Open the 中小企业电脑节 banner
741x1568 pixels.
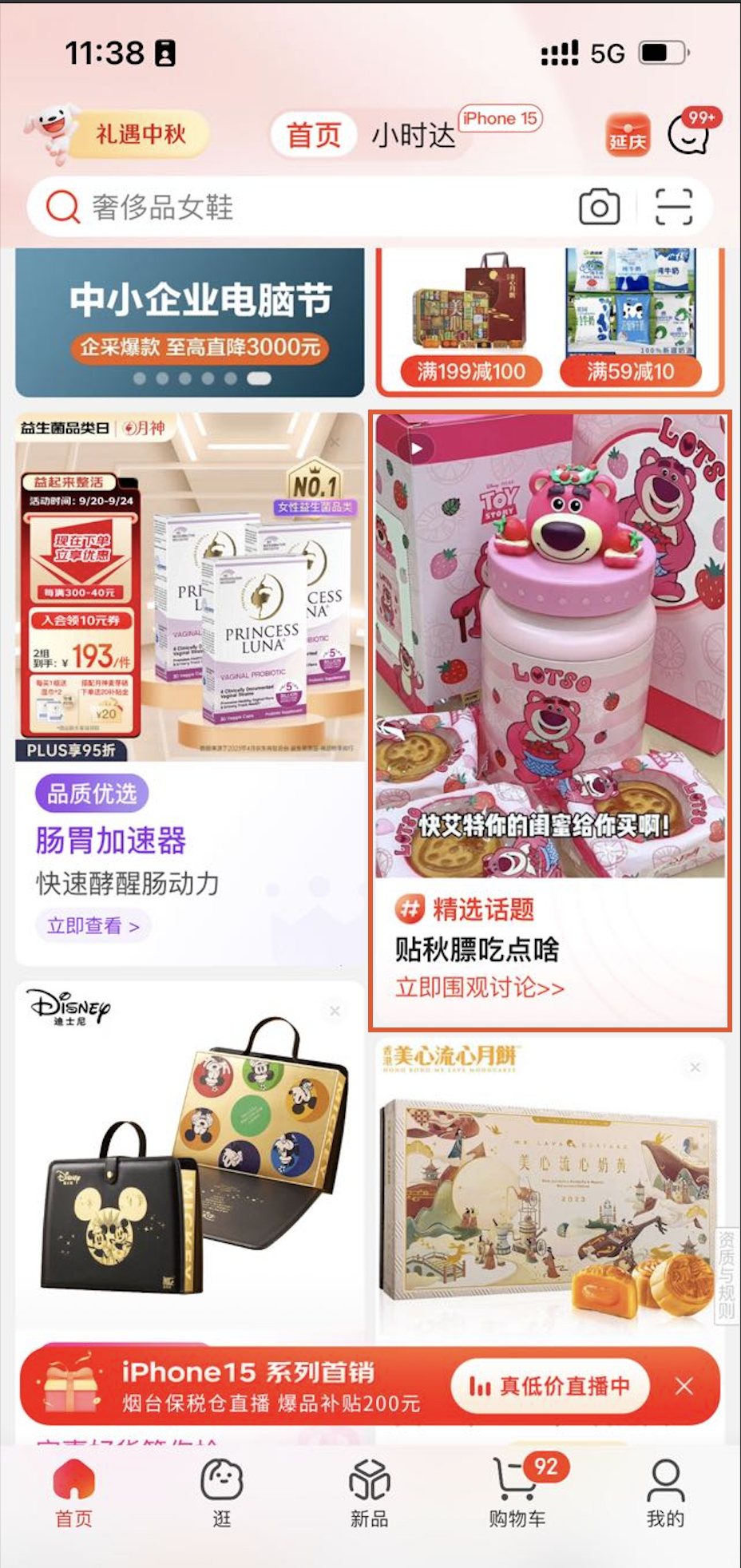[x=189, y=323]
